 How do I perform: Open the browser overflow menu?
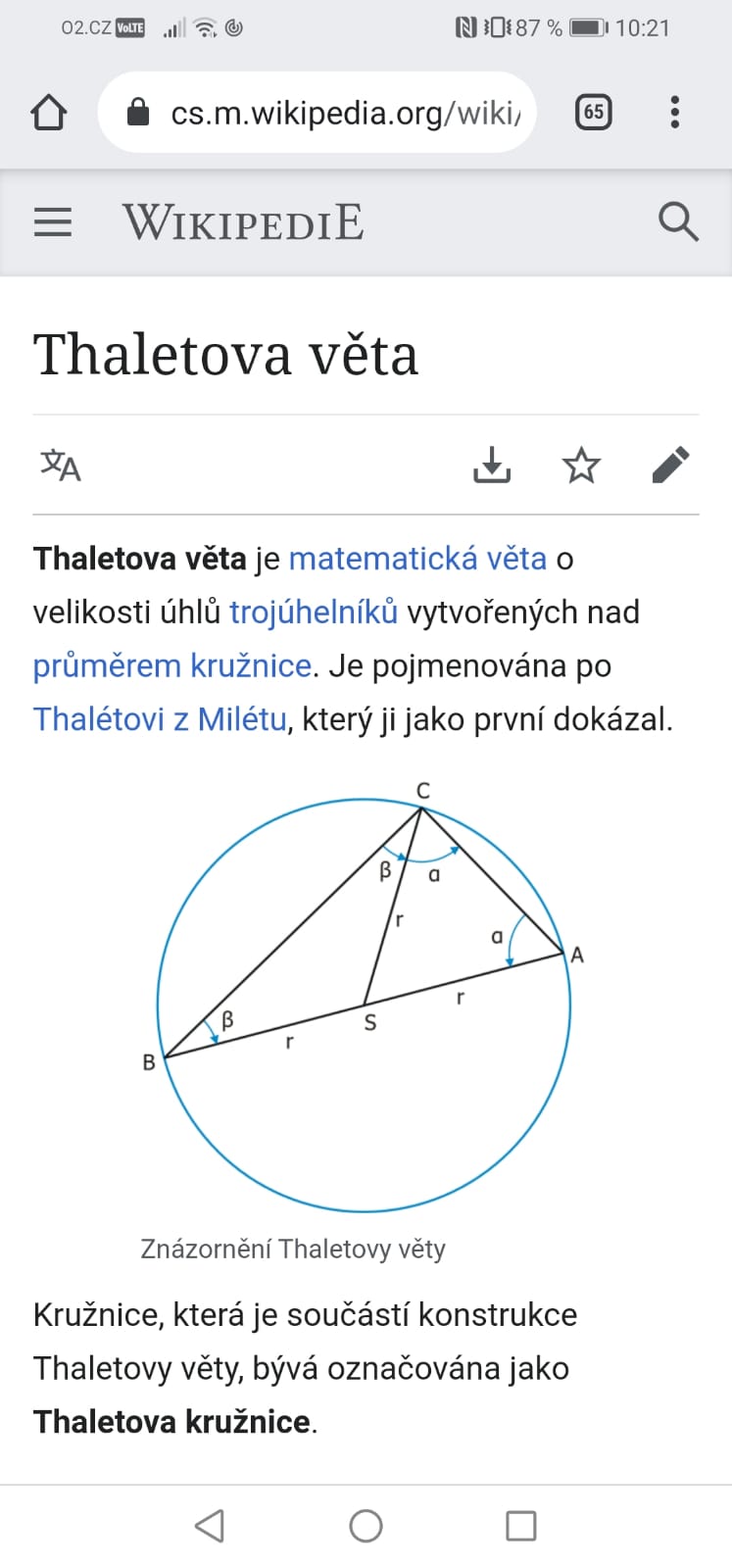(x=674, y=113)
